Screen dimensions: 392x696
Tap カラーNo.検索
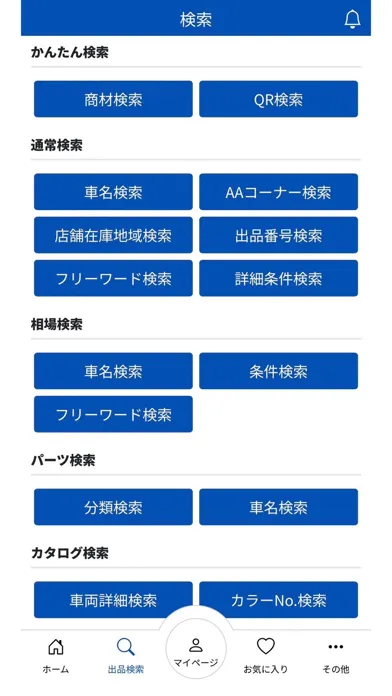278,600
